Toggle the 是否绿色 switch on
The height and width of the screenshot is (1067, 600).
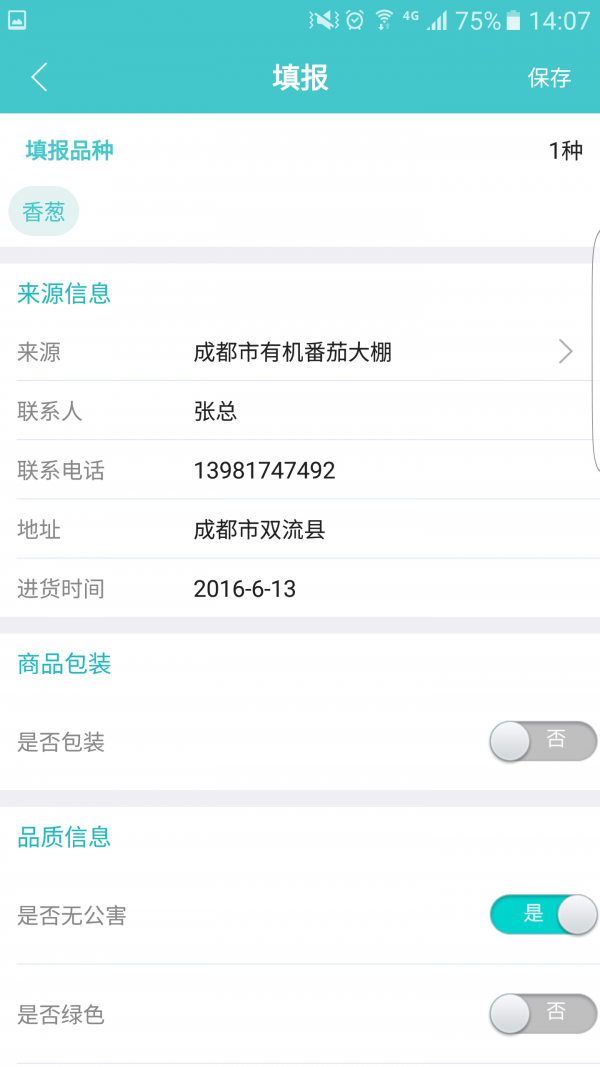coord(543,1014)
